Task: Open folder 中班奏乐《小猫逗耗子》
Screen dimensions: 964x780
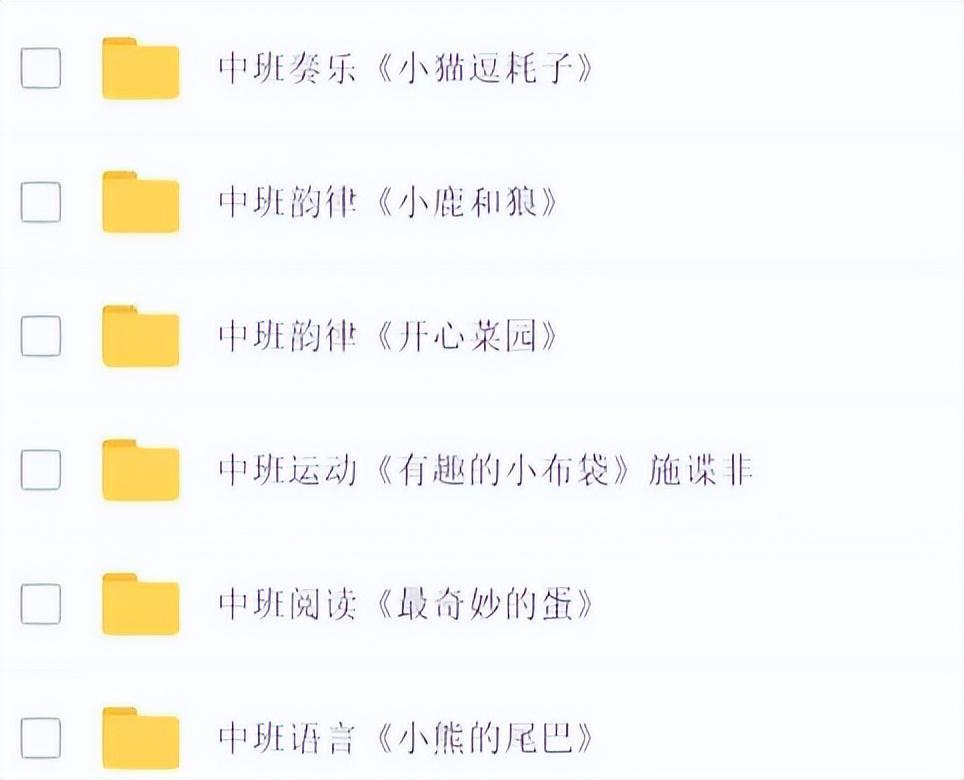Action: coord(405,69)
